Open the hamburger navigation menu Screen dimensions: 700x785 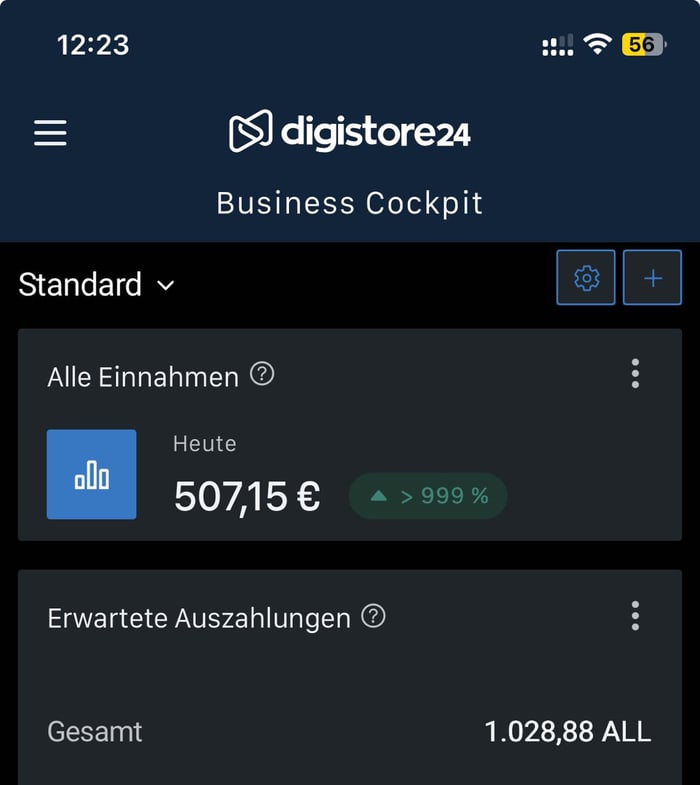(50, 133)
